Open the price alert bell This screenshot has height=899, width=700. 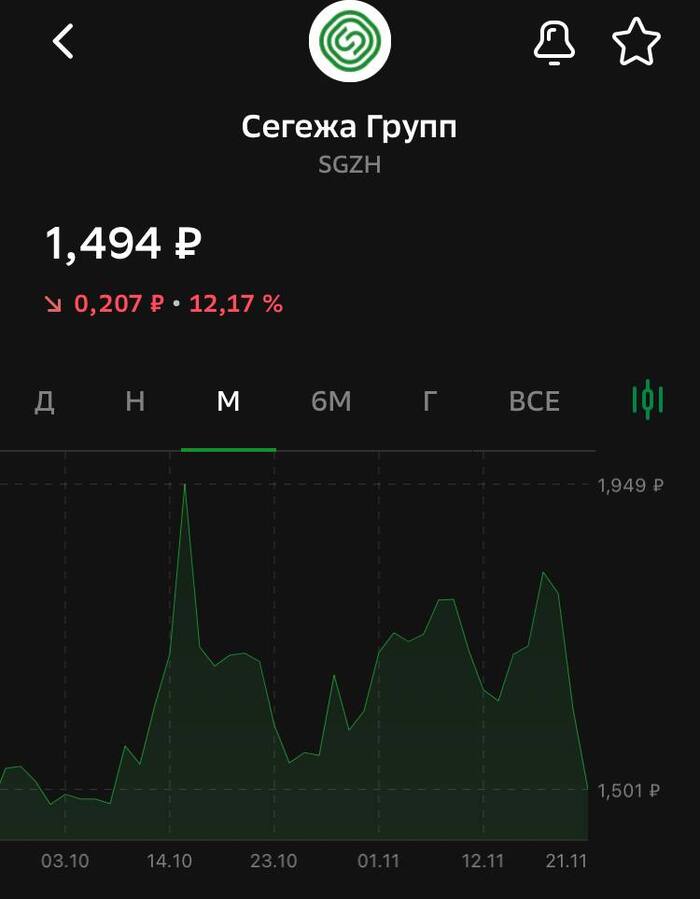pos(554,43)
